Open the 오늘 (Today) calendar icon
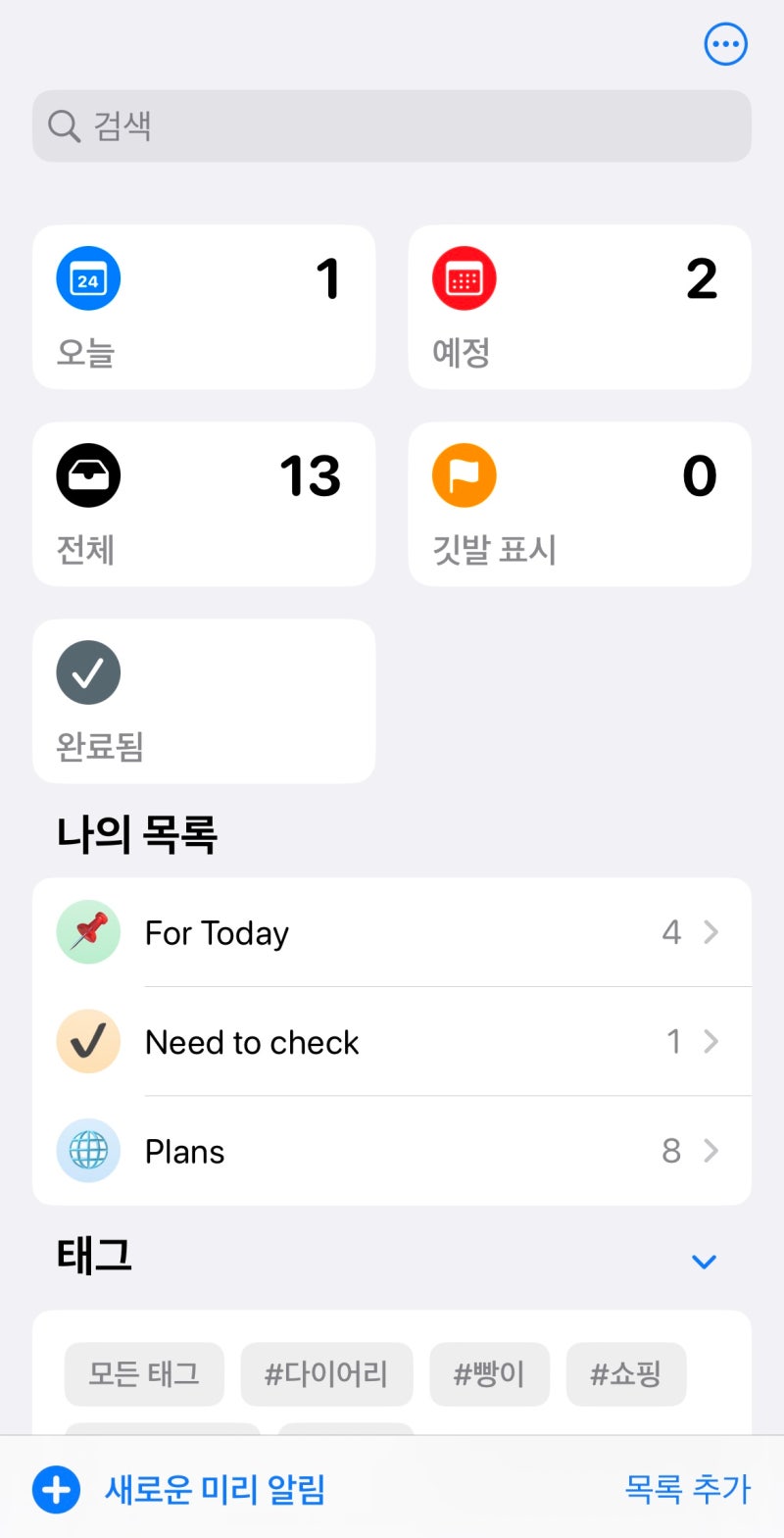 tap(88, 277)
